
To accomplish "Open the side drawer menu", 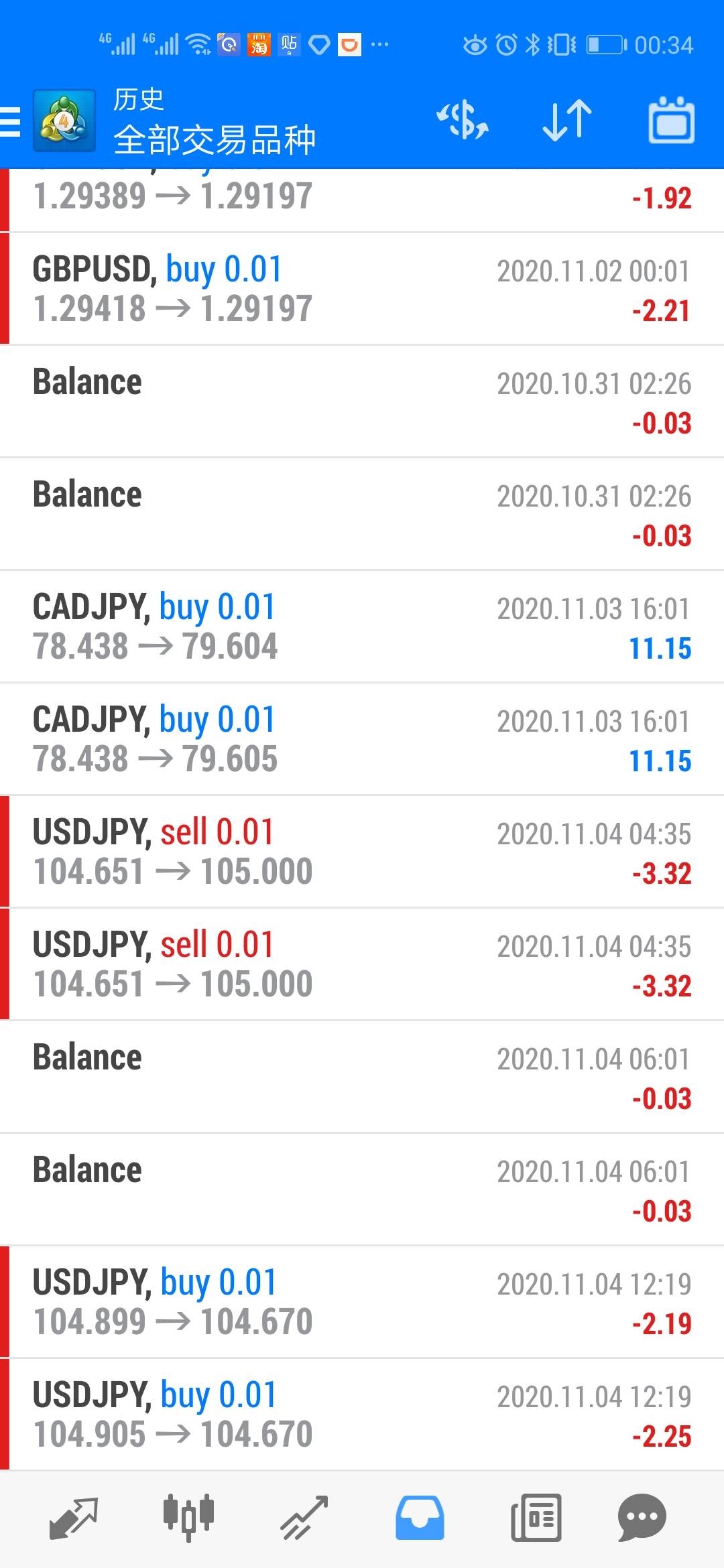I will (x=12, y=122).
